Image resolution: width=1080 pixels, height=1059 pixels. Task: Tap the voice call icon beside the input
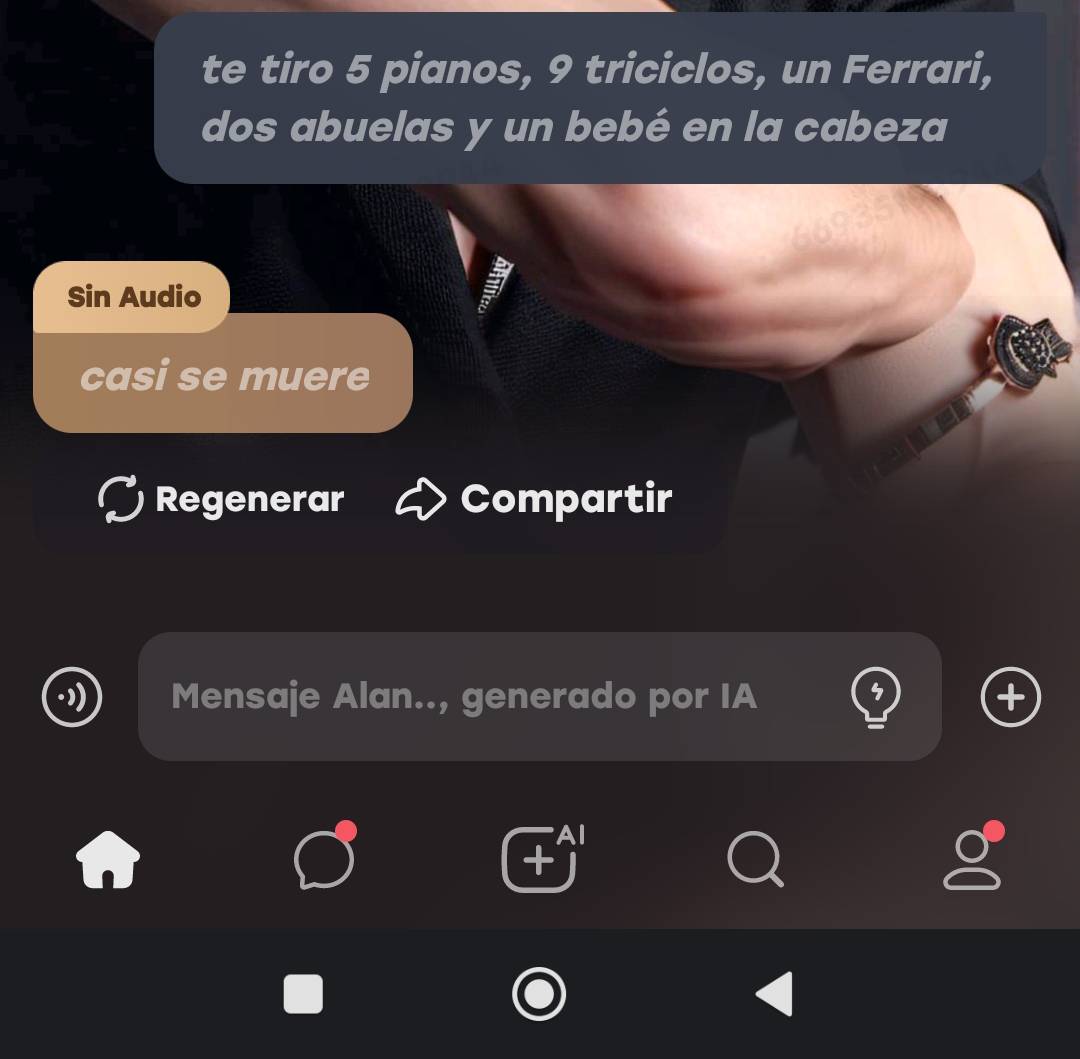click(x=72, y=696)
